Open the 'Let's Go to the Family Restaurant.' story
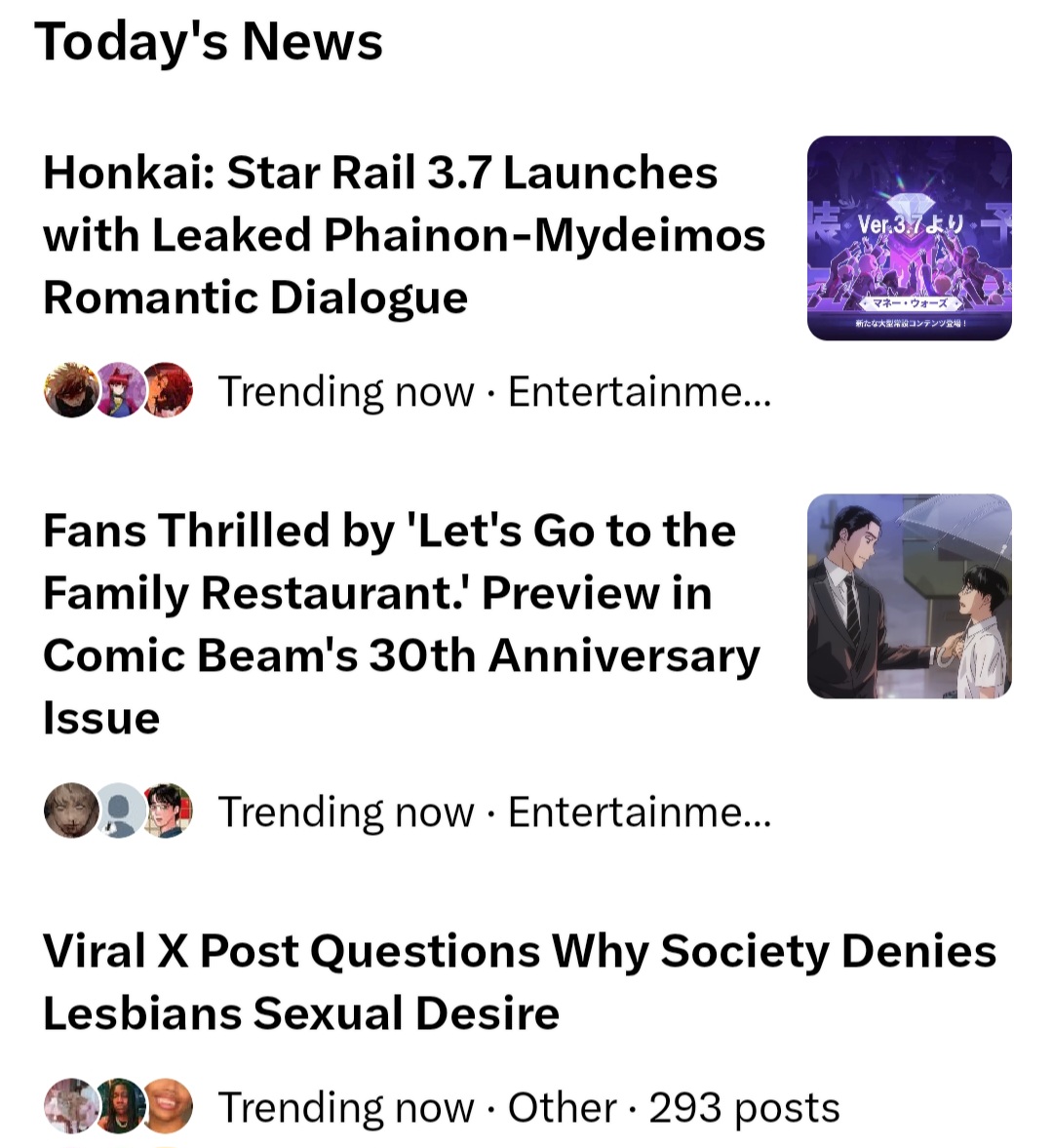1053x1148 pixels. (x=400, y=623)
